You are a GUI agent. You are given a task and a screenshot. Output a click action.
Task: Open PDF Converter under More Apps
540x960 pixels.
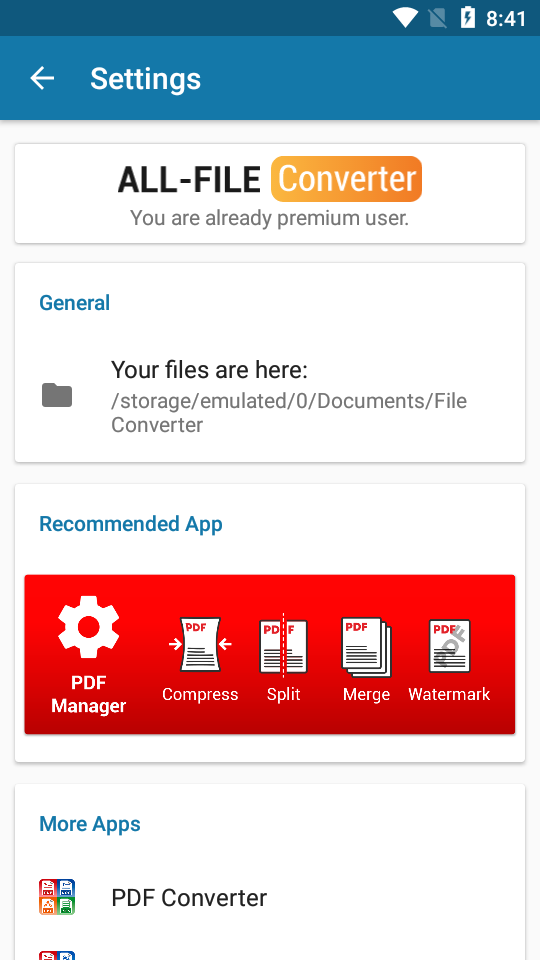coord(270,898)
